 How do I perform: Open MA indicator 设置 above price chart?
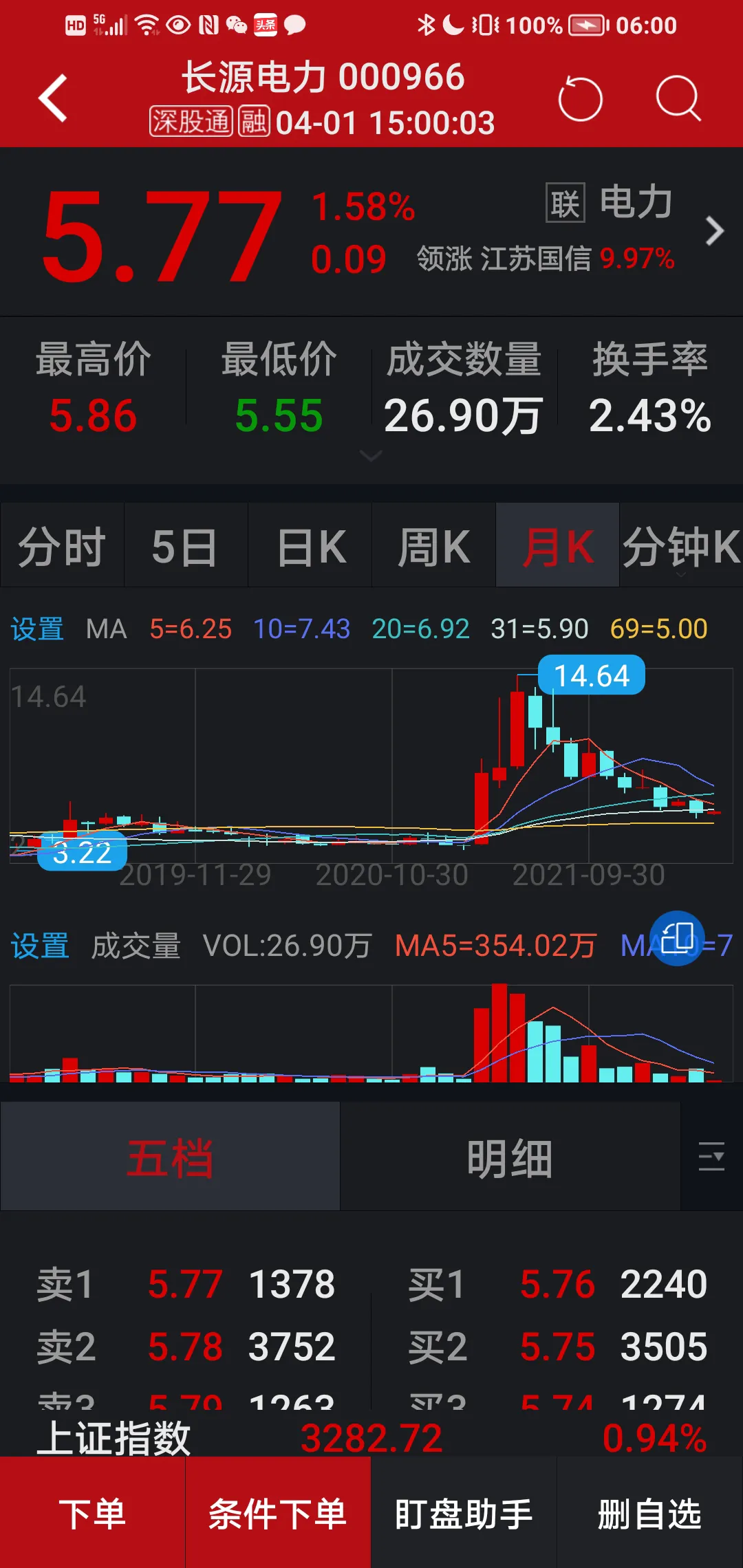coord(37,629)
